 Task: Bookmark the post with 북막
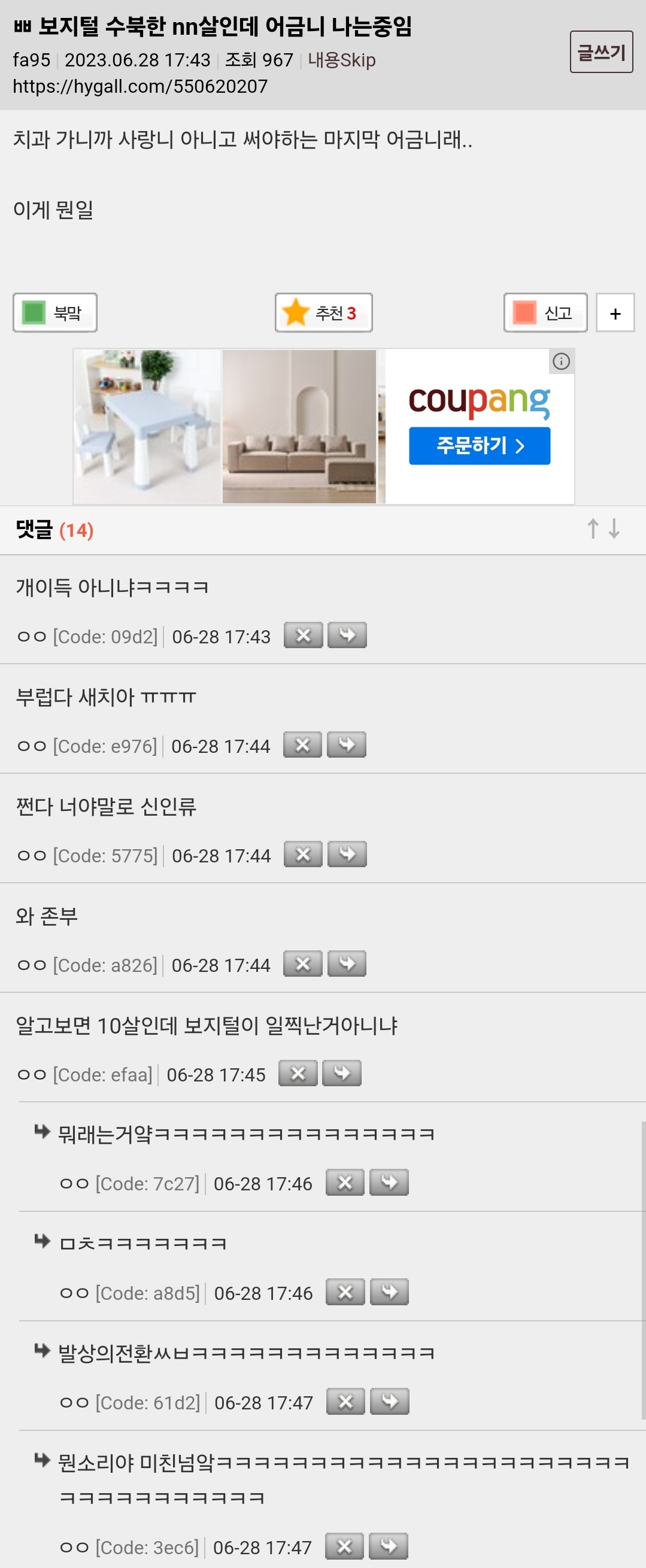(x=55, y=313)
